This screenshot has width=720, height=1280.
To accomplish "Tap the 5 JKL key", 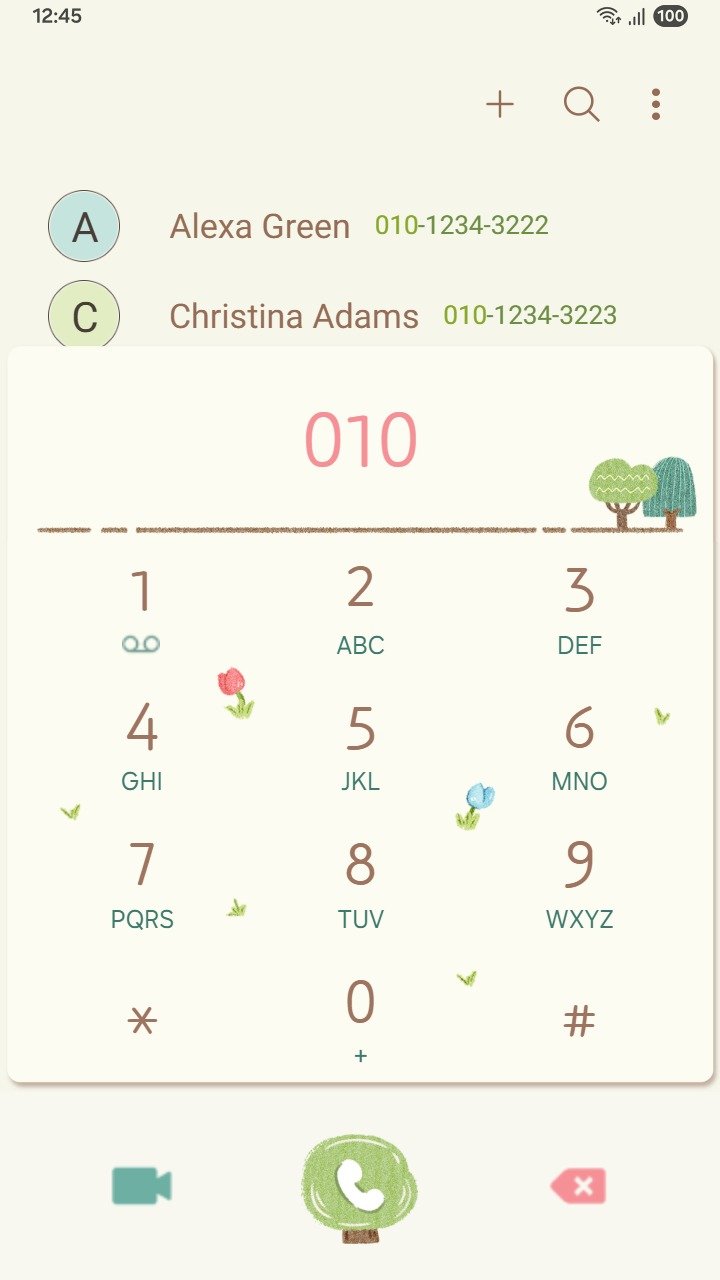I will click(x=360, y=746).
